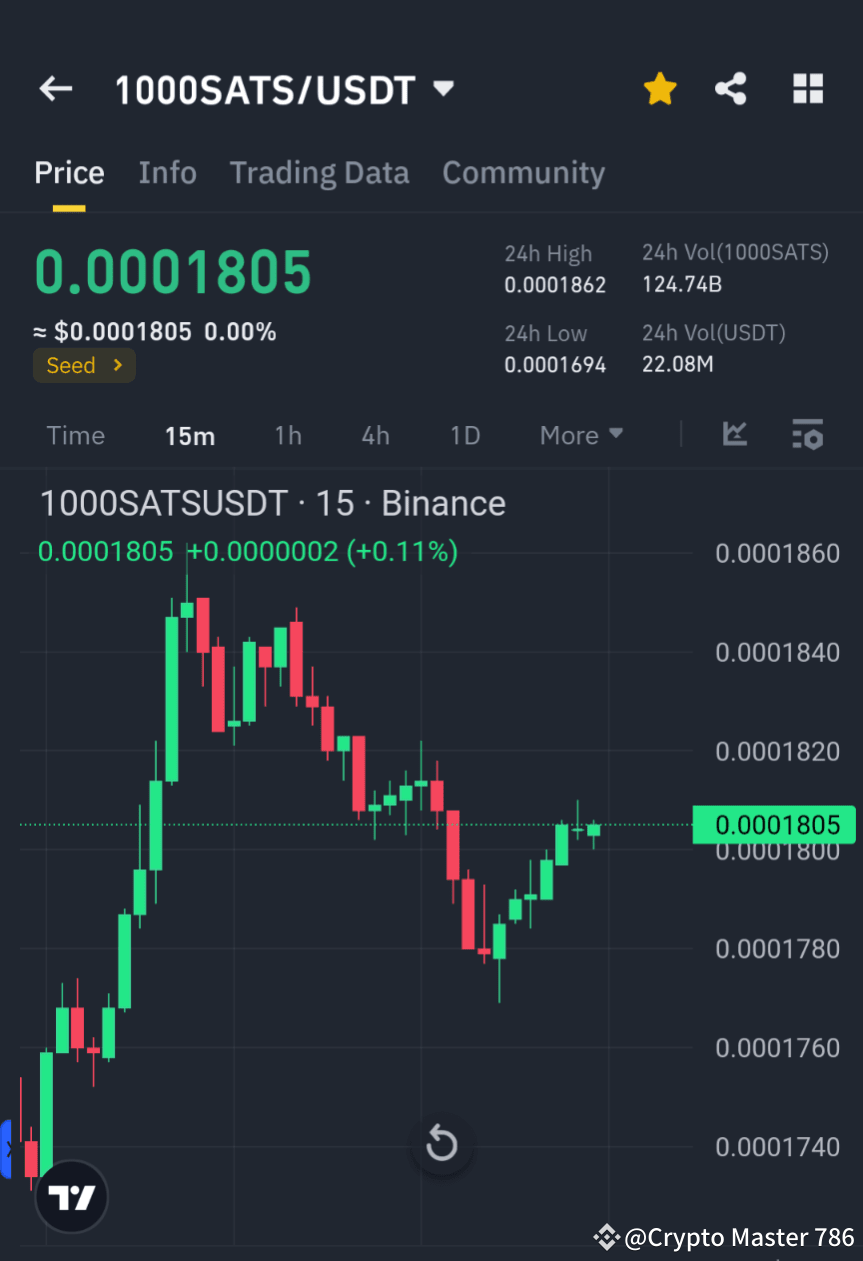Expand the More timeframes dropdown
863x1261 pixels.
click(580, 435)
